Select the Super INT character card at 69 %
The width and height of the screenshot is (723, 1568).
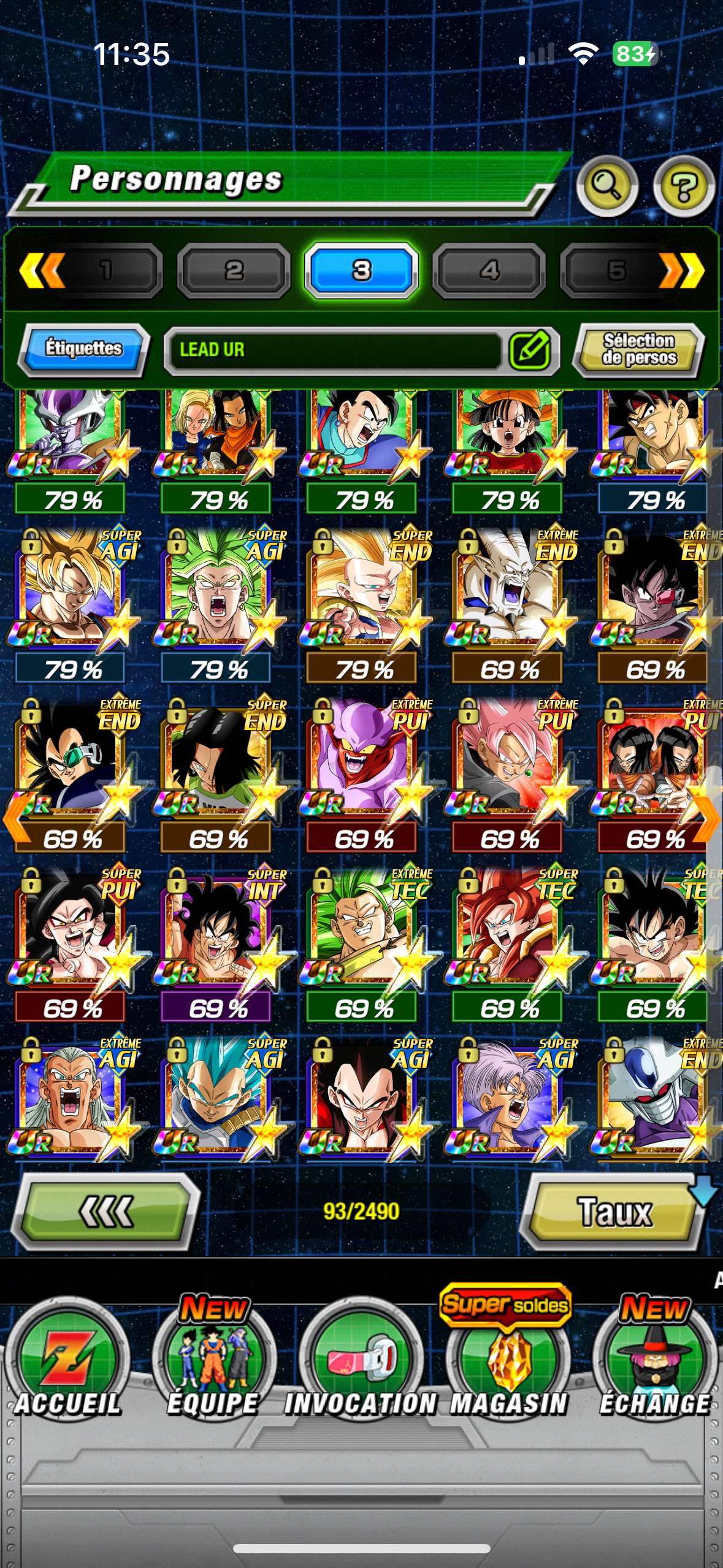218,928
